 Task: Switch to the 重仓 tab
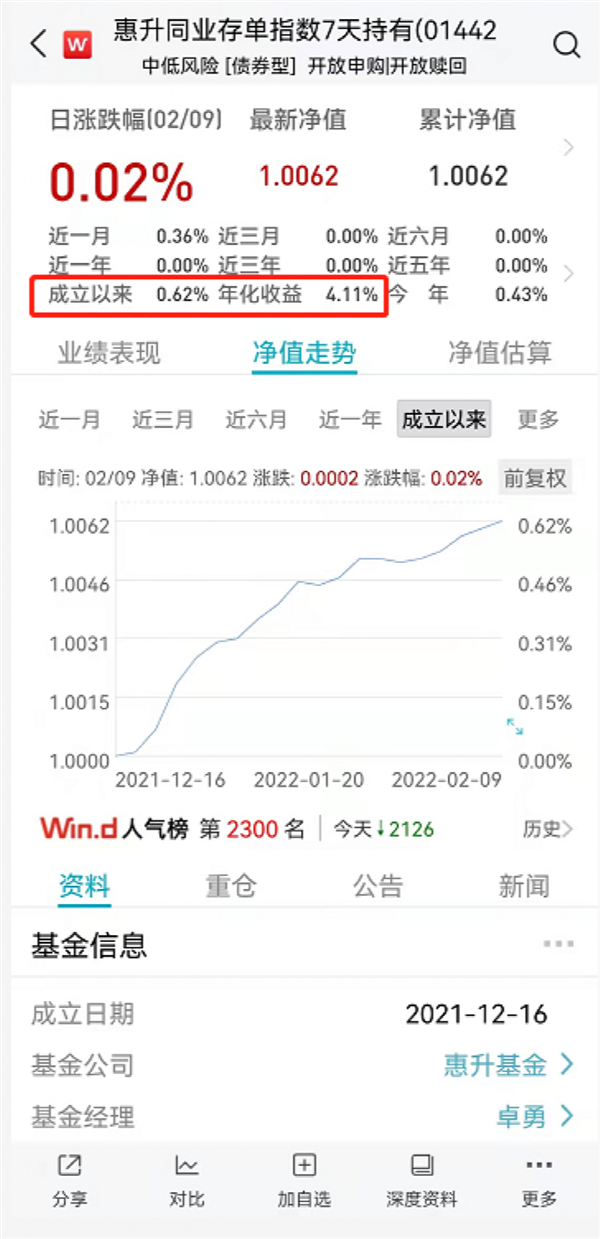pyautogui.click(x=231, y=886)
